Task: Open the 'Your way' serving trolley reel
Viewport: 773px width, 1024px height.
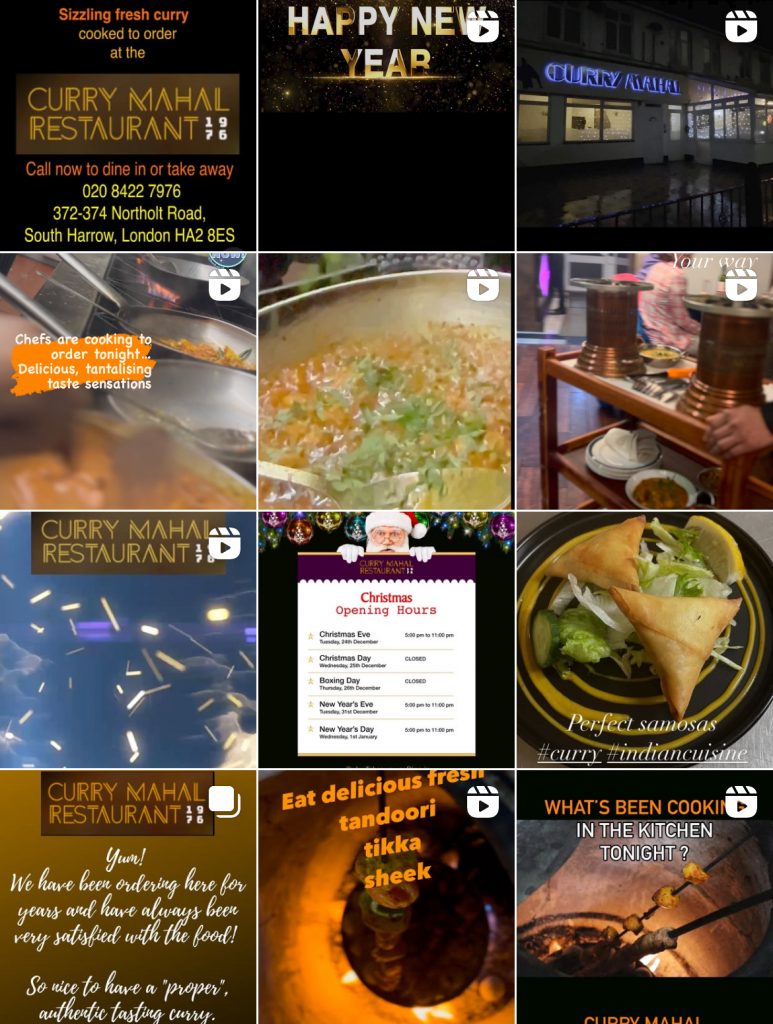Action: (x=644, y=381)
